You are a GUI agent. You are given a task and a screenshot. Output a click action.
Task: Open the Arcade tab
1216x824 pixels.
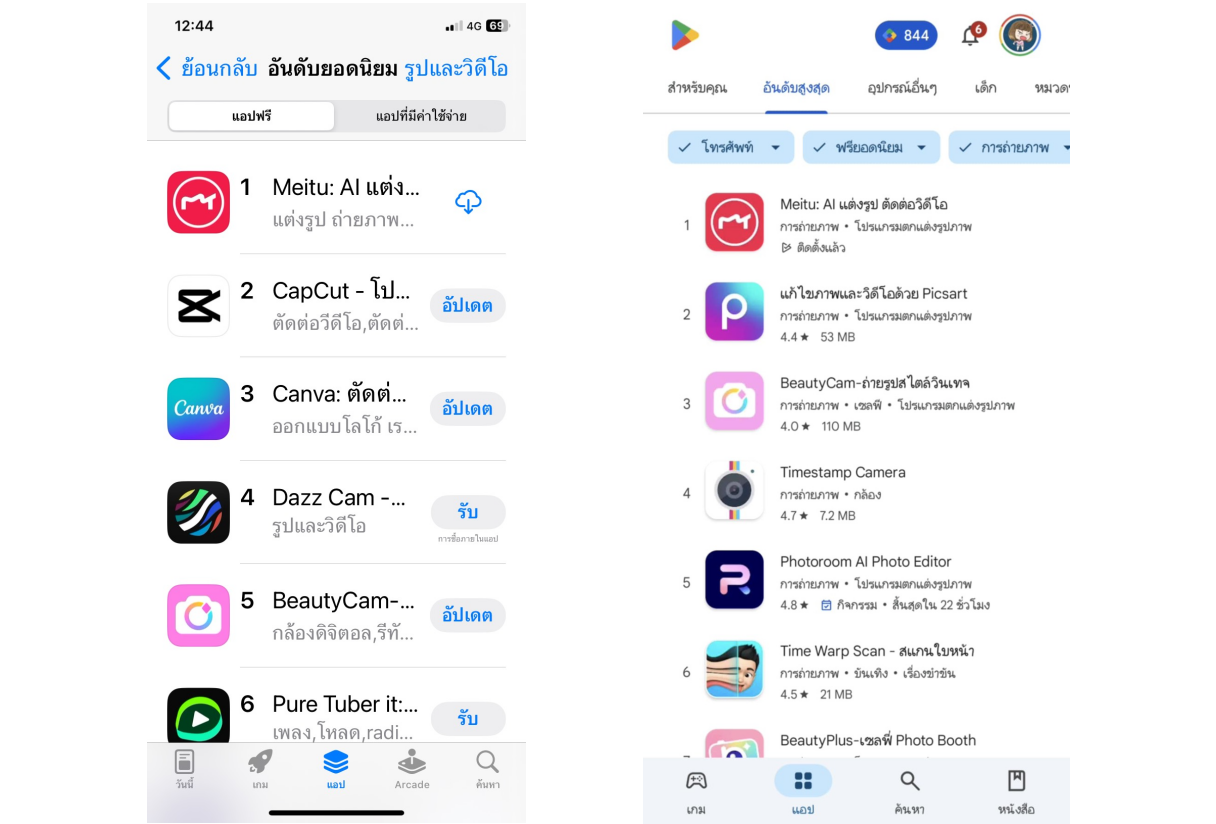tap(411, 768)
